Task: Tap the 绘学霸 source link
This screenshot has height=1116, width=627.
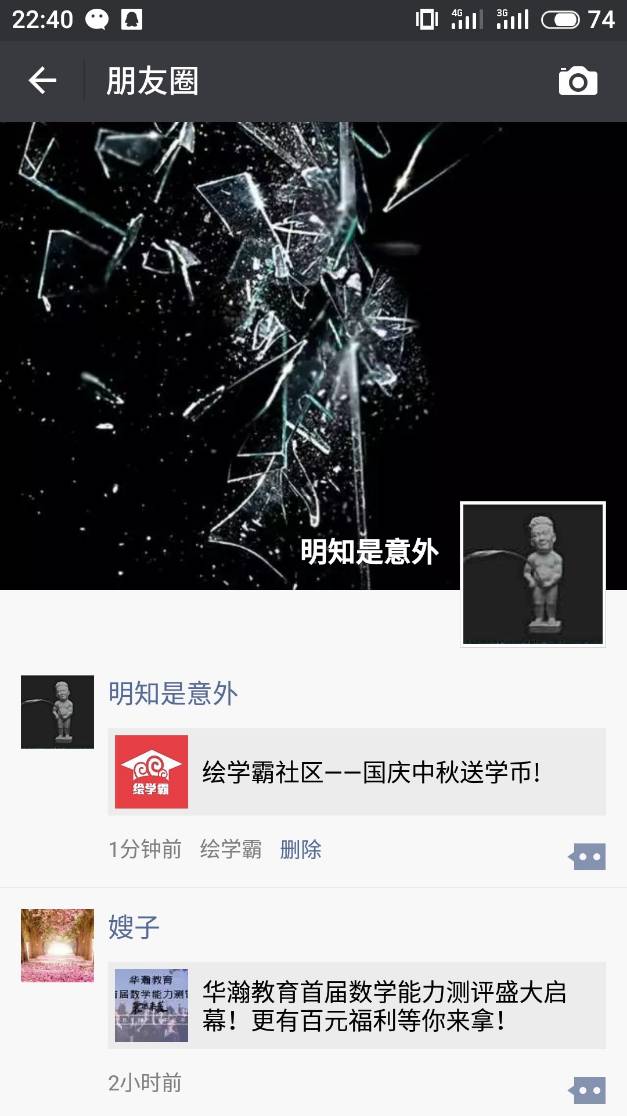Action: [231, 850]
